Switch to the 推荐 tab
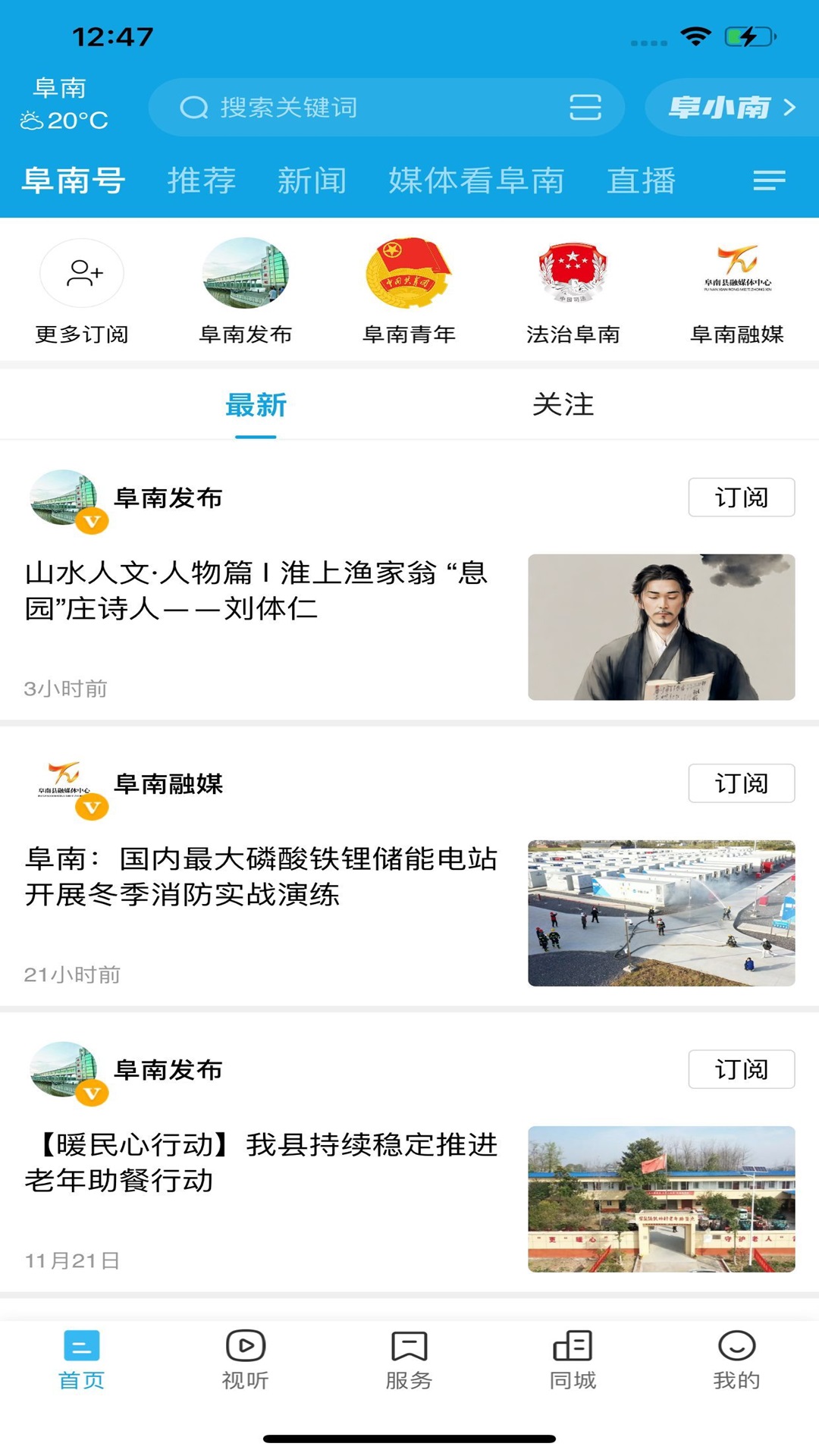This screenshot has width=819, height=1456. point(202,180)
